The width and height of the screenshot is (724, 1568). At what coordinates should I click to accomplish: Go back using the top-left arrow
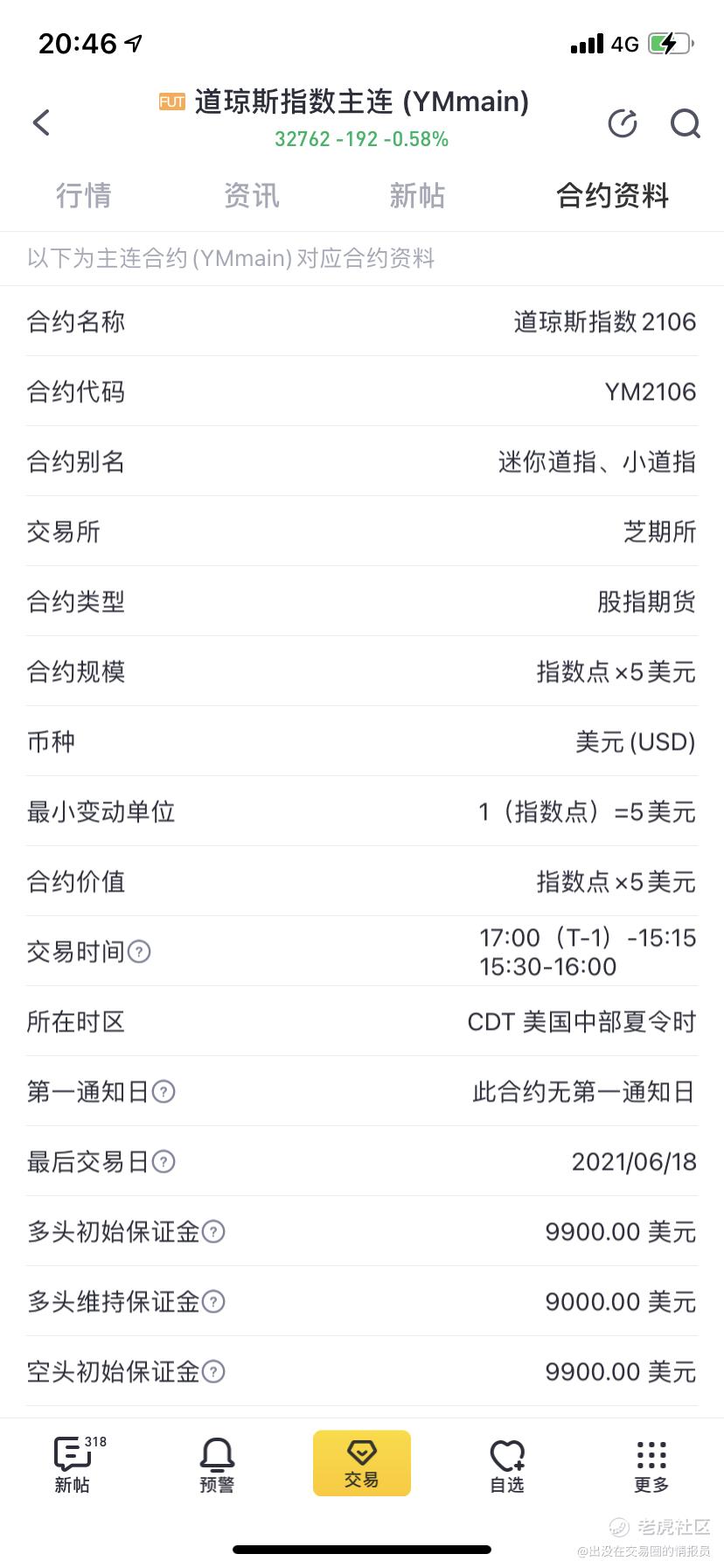click(41, 122)
